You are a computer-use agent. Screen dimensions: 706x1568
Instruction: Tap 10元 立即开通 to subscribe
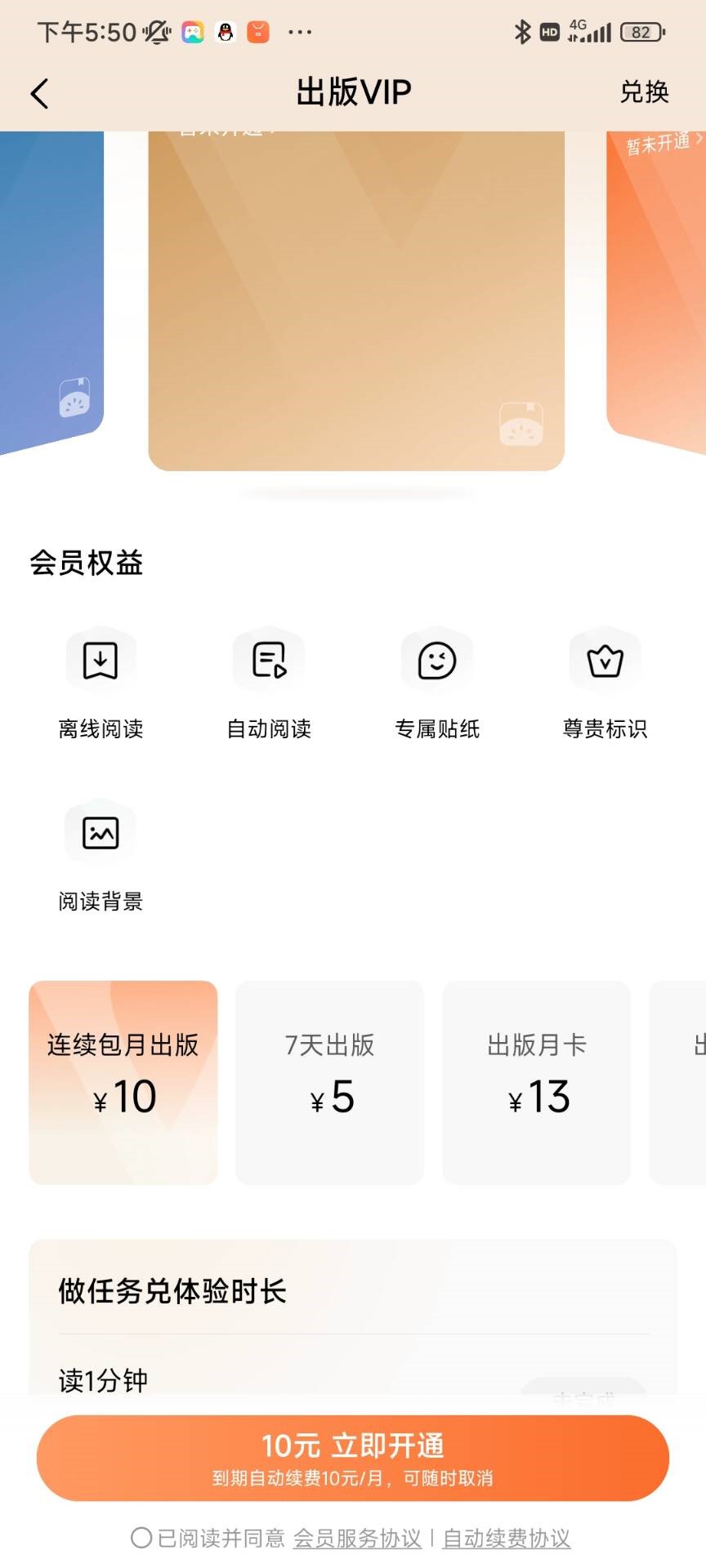click(x=353, y=1458)
